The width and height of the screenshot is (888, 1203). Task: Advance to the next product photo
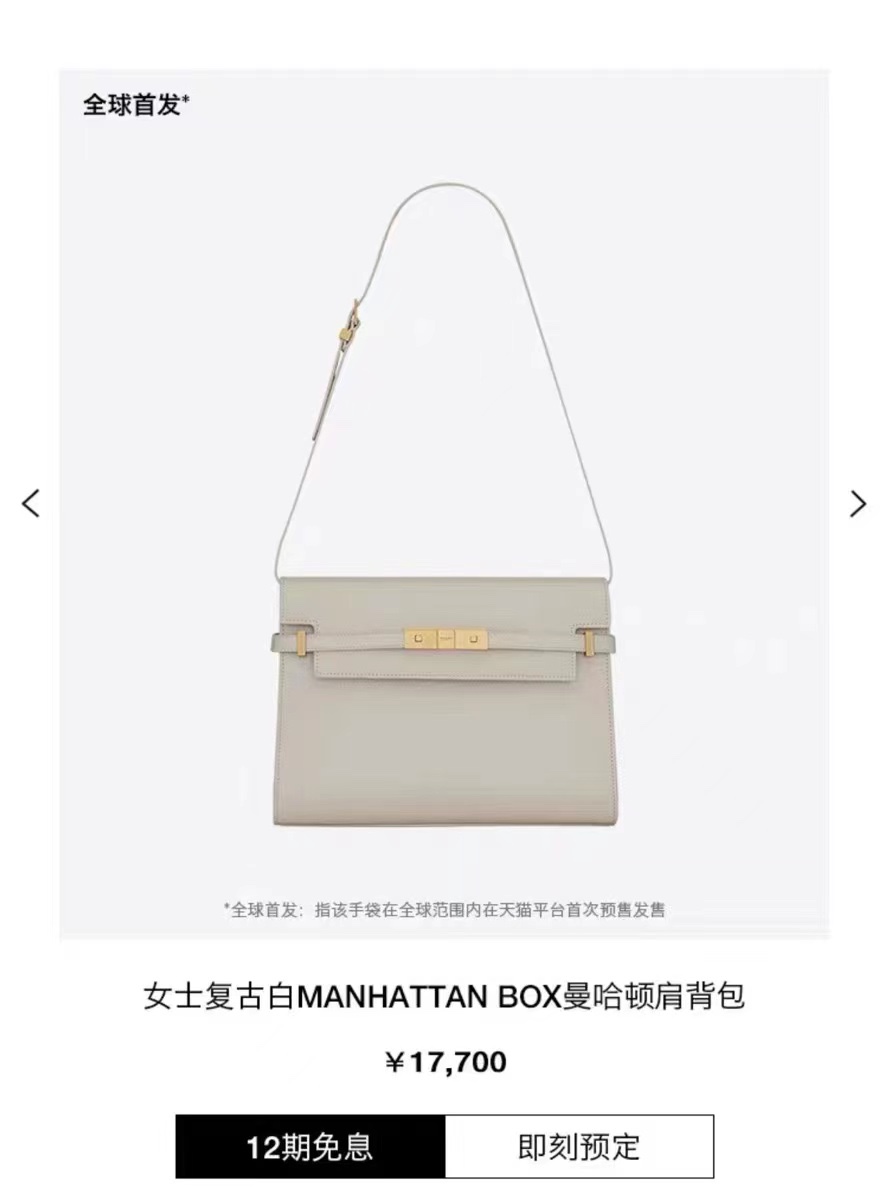(x=857, y=503)
